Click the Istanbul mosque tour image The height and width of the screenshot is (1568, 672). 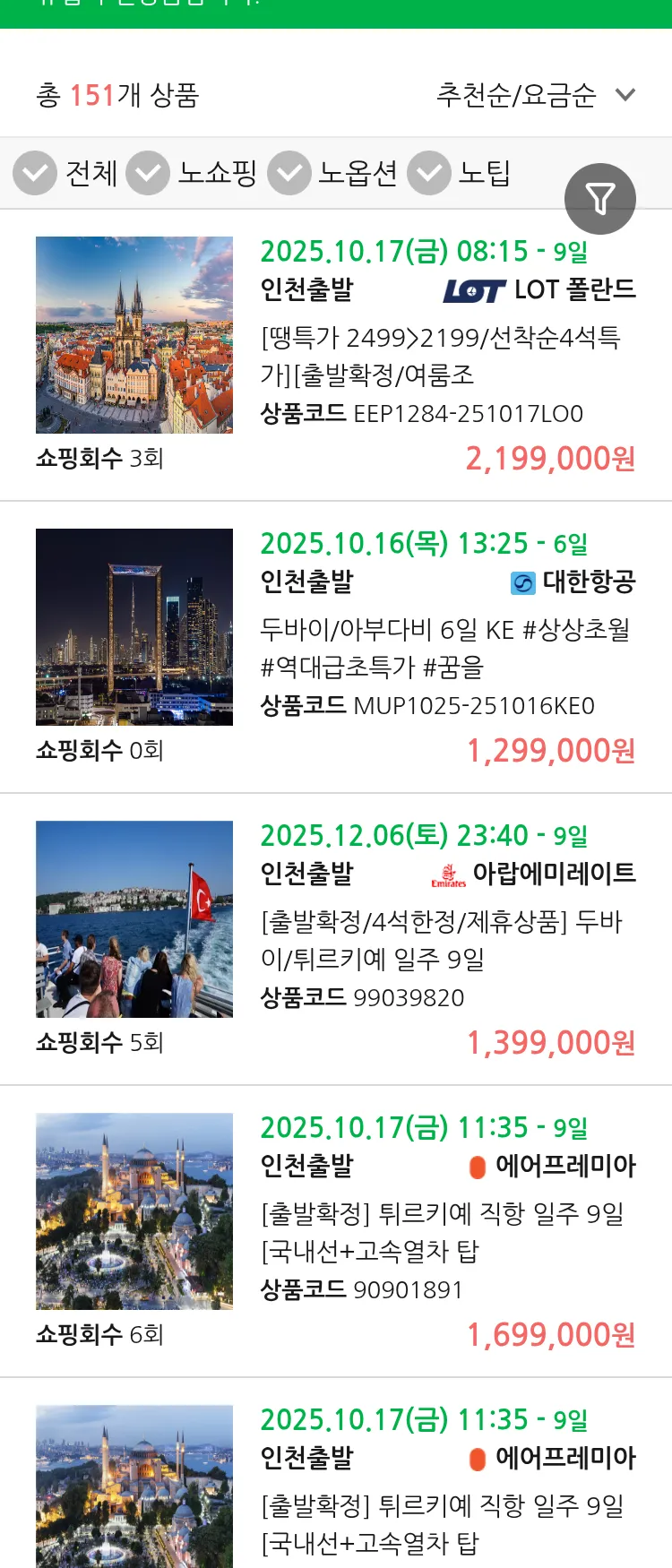[134, 1210]
